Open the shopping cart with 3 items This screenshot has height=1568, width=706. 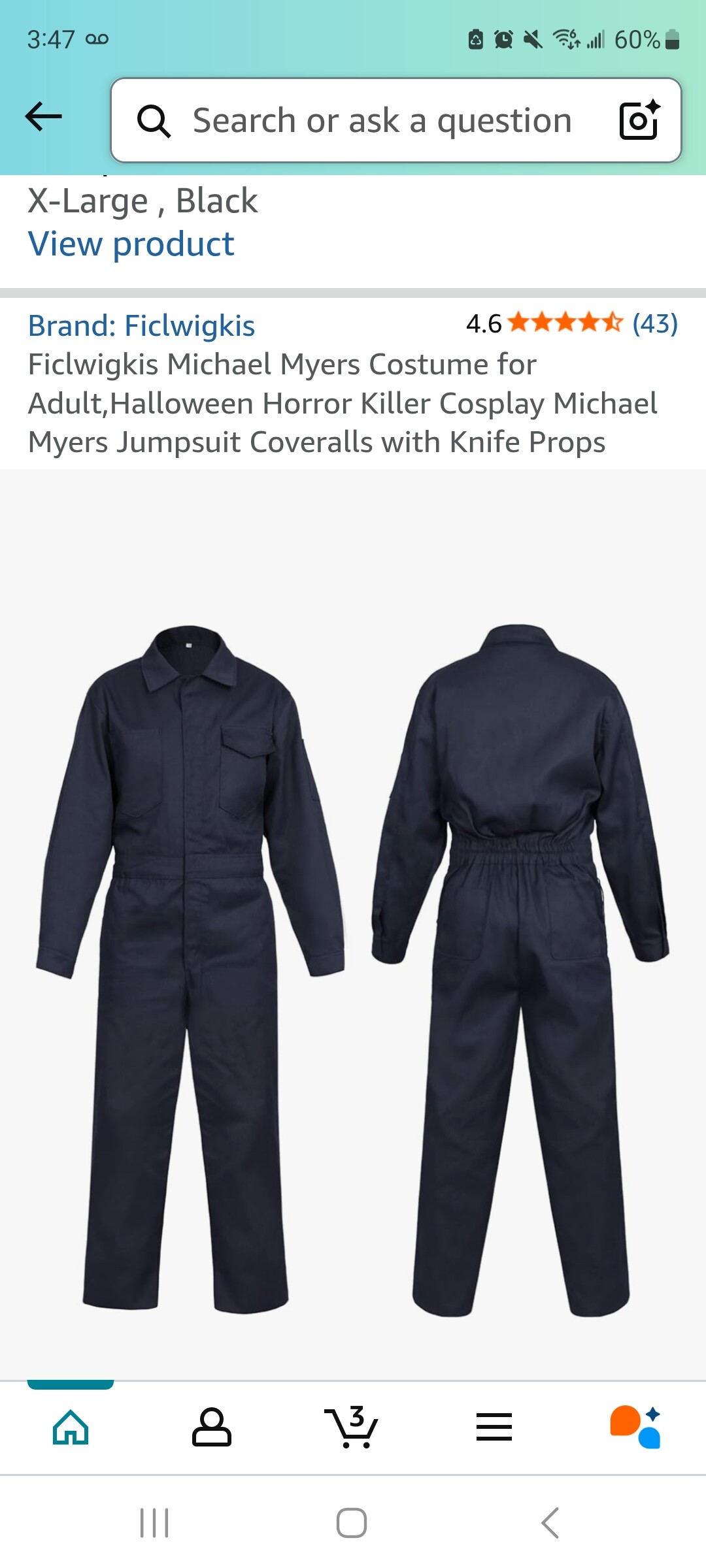(352, 1427)
